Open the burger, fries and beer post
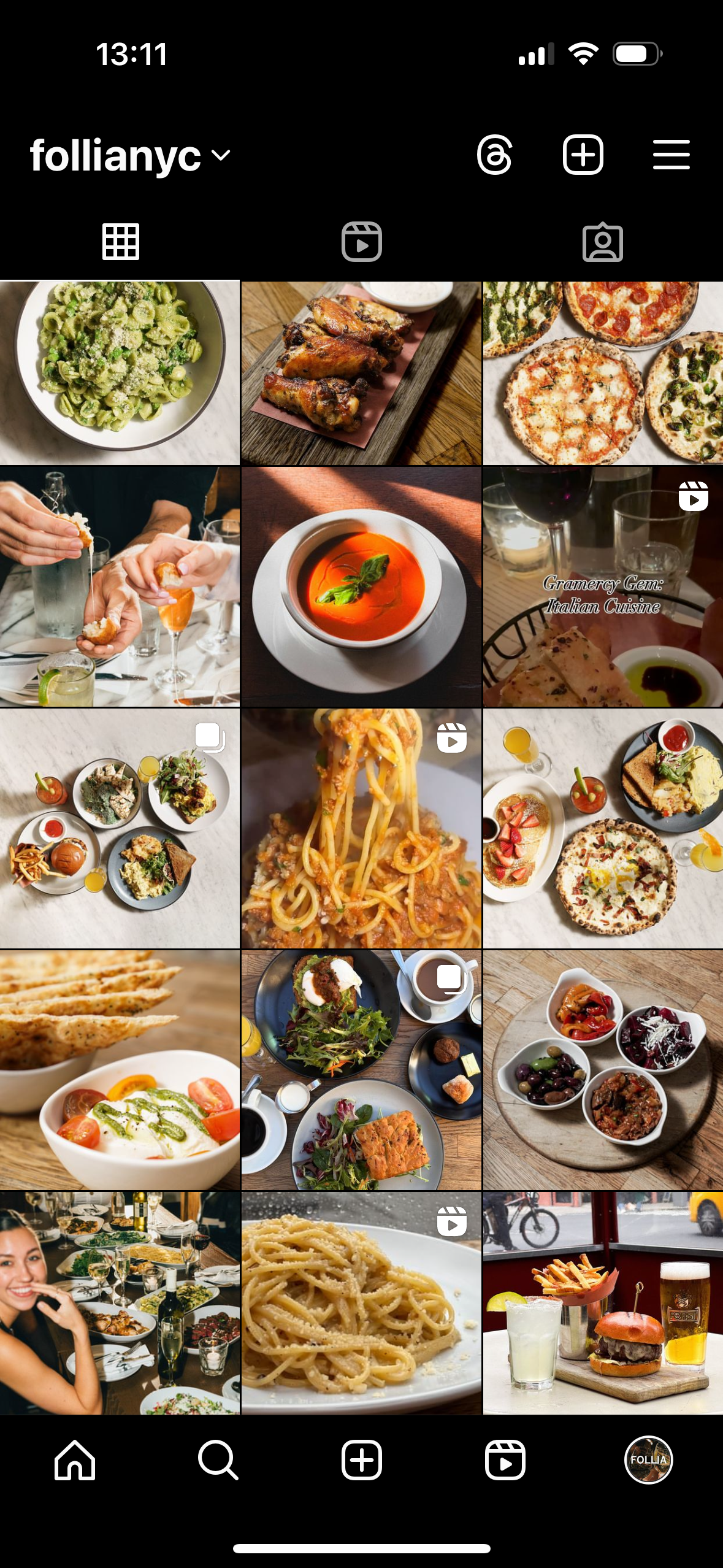Screen dimensions: 723x1568 (603, 1303)
